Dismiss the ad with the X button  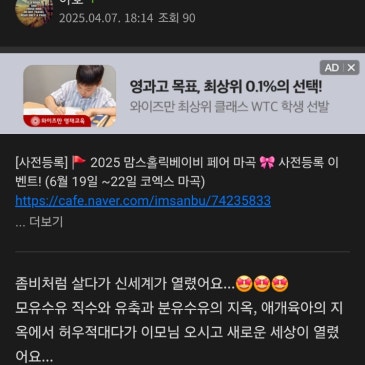(x=351, y=68)
